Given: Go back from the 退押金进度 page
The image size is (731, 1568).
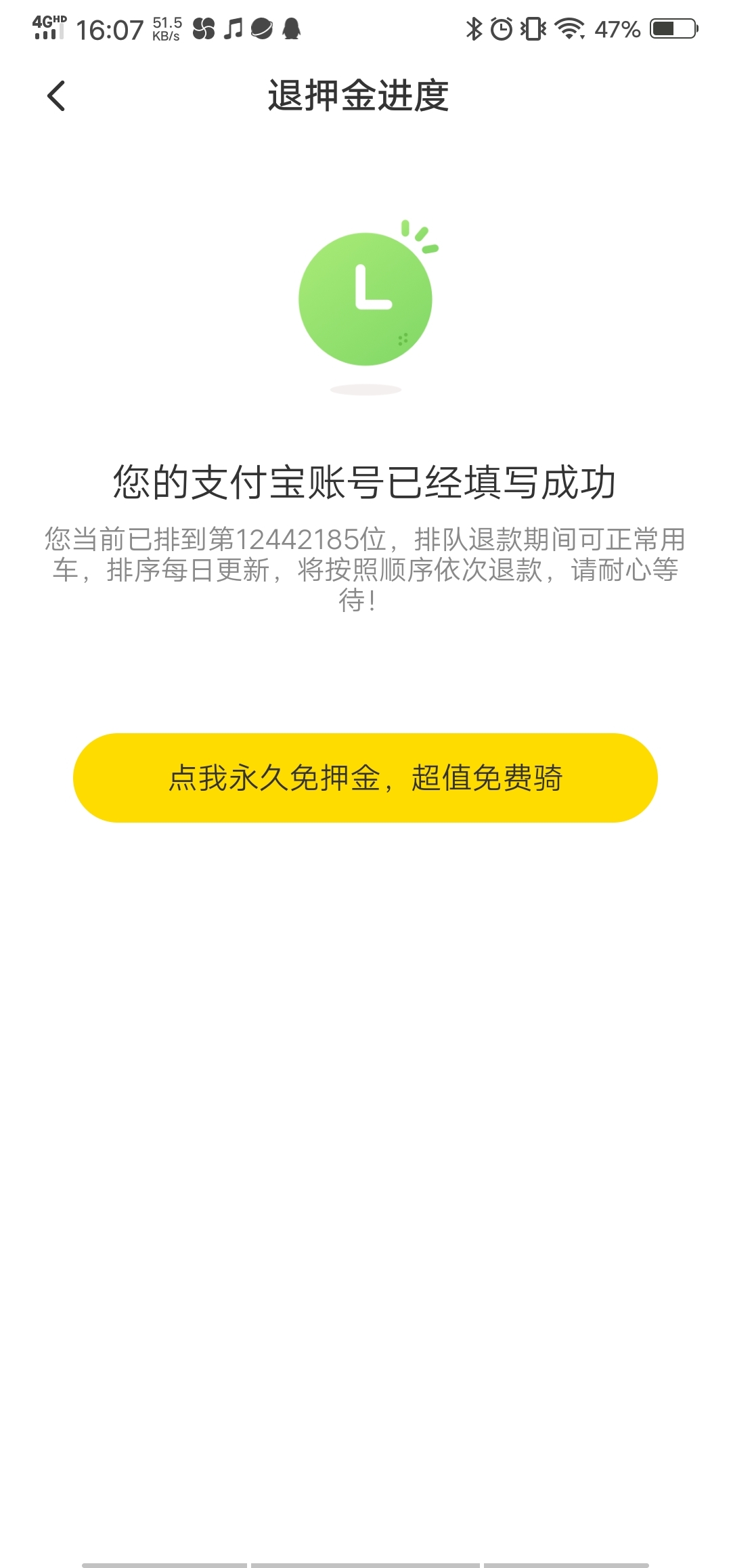Looking at the screenshot, I should (56, 95).
